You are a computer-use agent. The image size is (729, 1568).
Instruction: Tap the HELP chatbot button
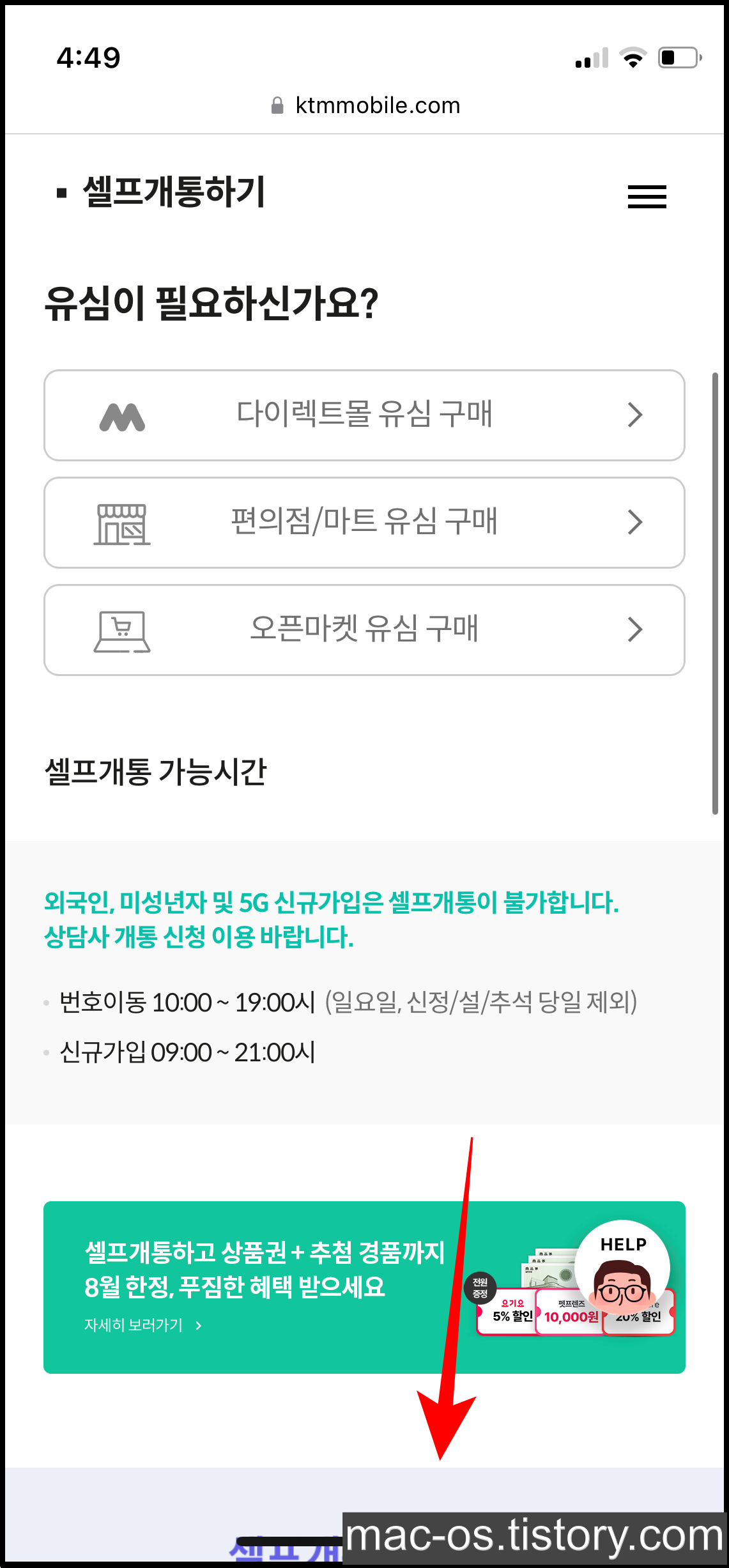click(622, 1268)
